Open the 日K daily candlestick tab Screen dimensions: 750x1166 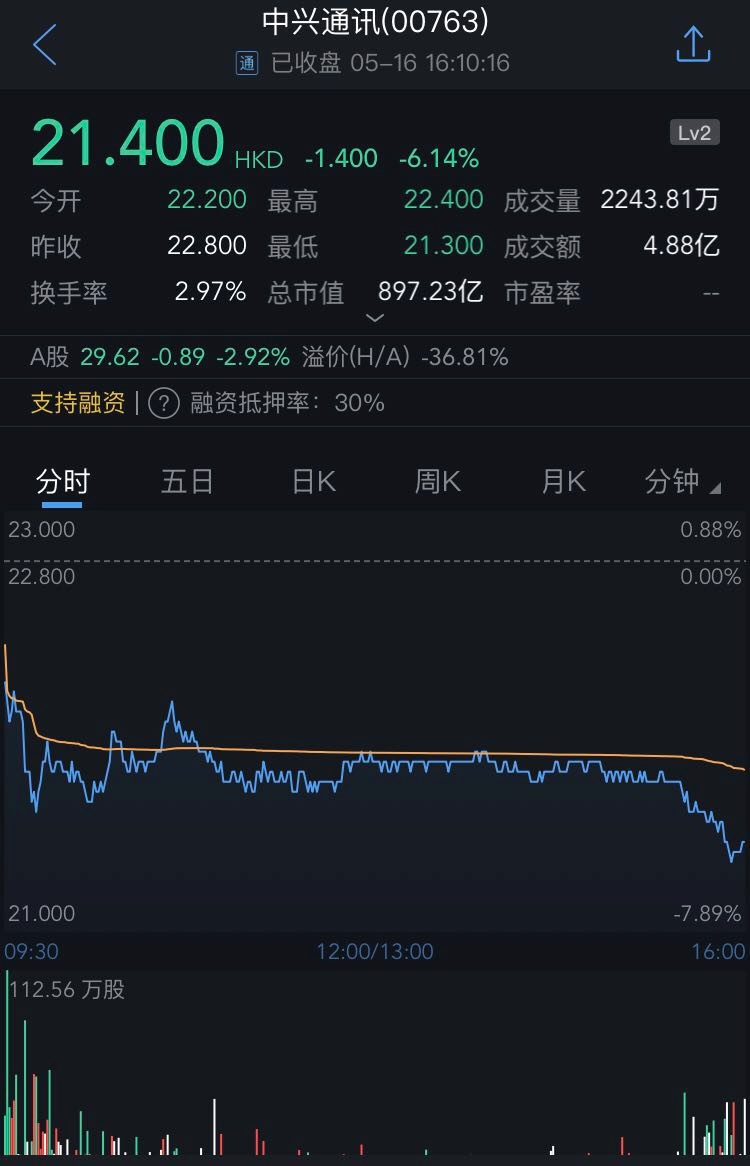tap(313, 482)
